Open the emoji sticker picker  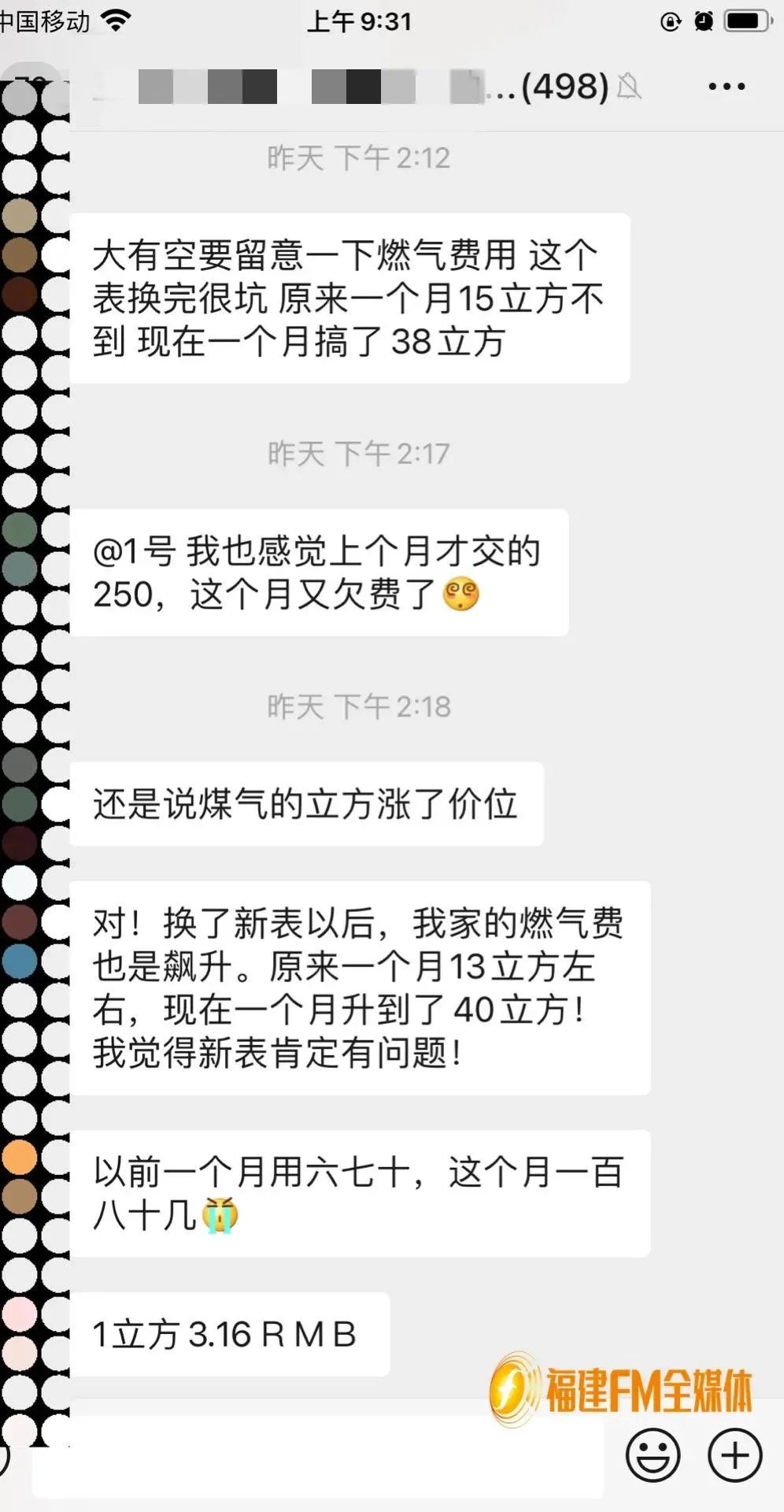coord(653,1455)
